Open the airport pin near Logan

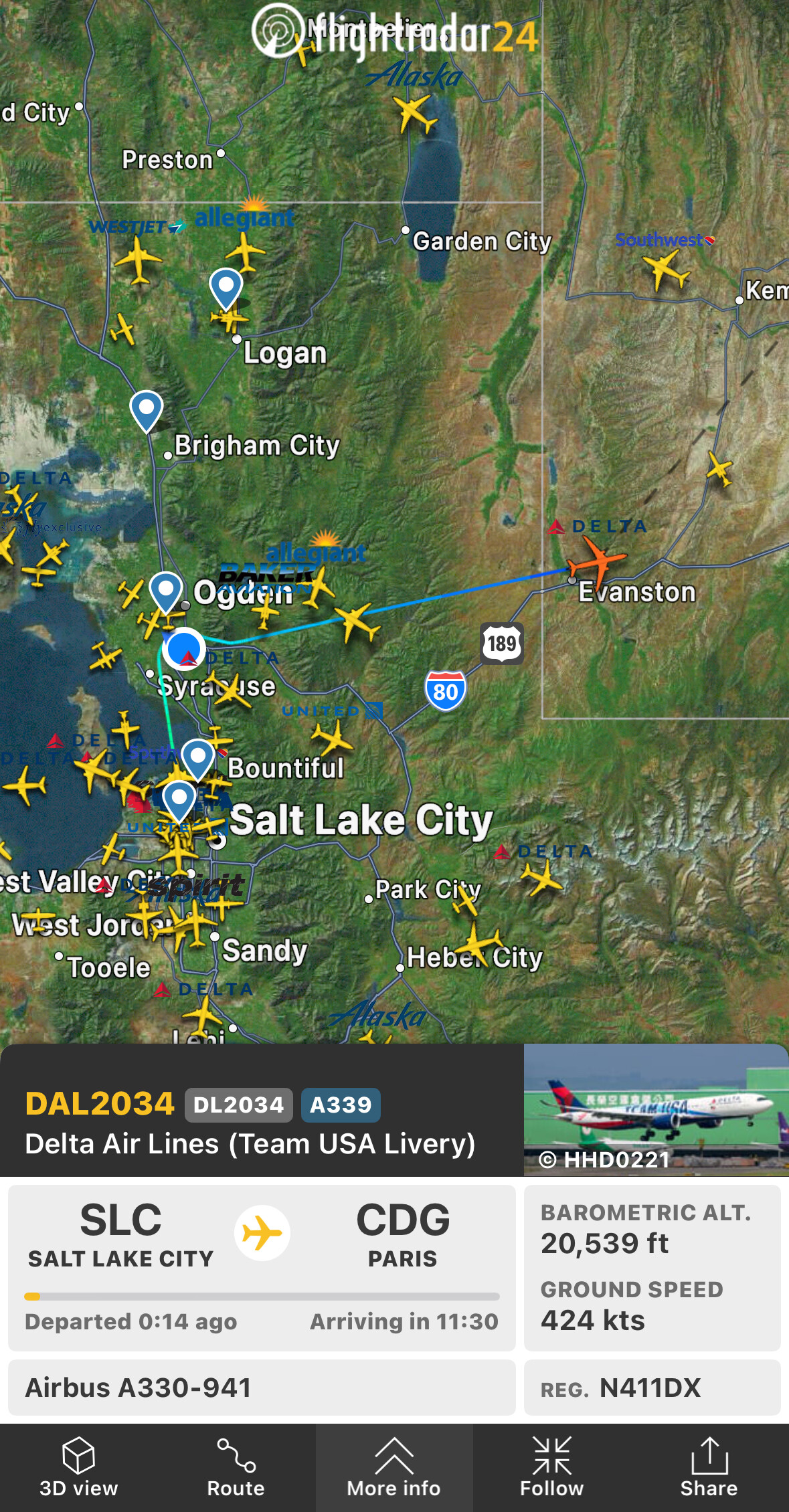coord(226,288)
